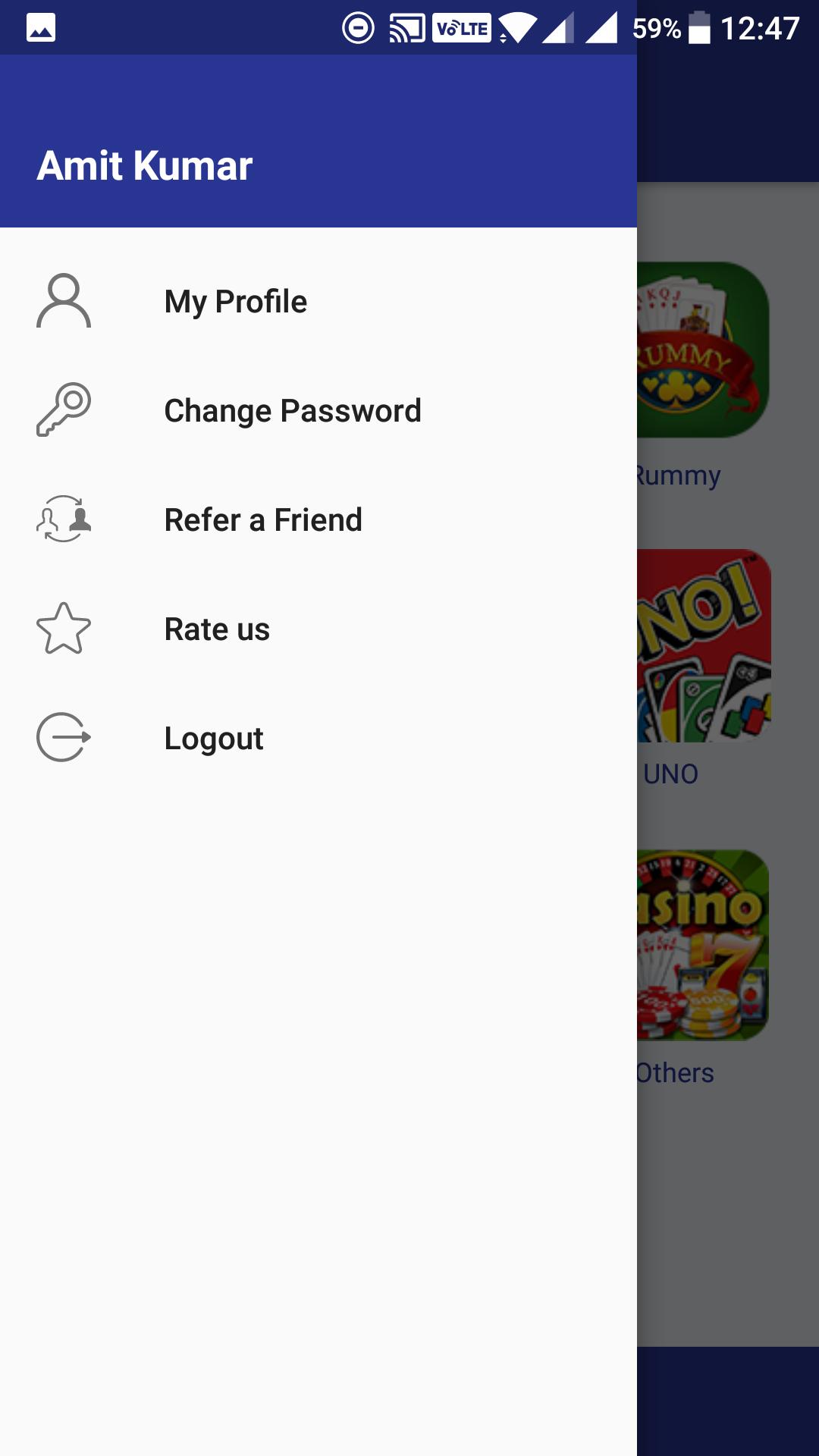The image size is (819, 1456).
Task: Tap the UNO category label
Action: [670, 774]
